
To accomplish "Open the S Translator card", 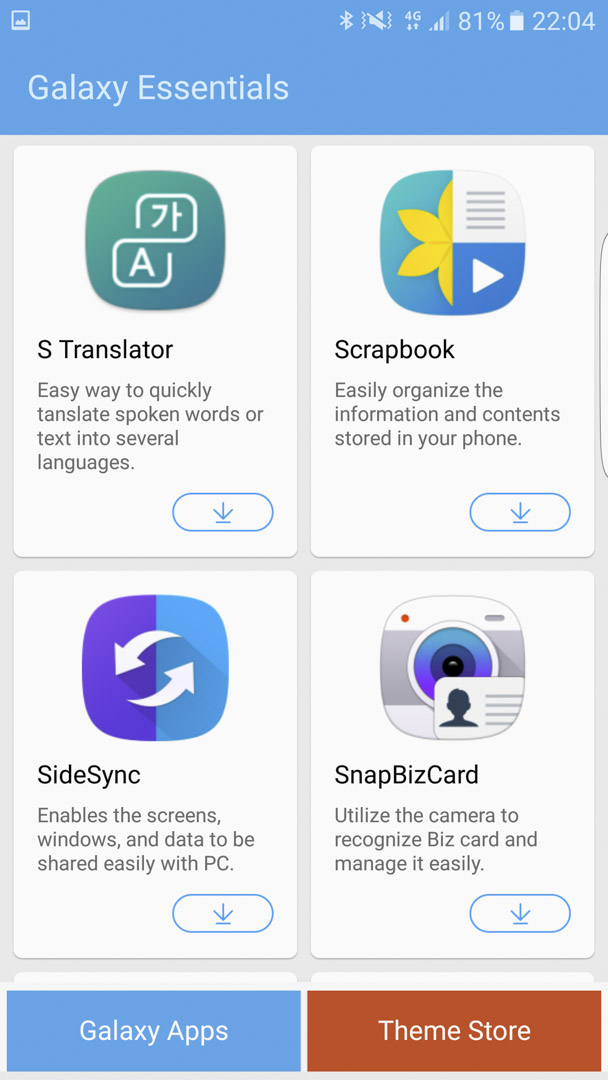I will pos(155,351).
